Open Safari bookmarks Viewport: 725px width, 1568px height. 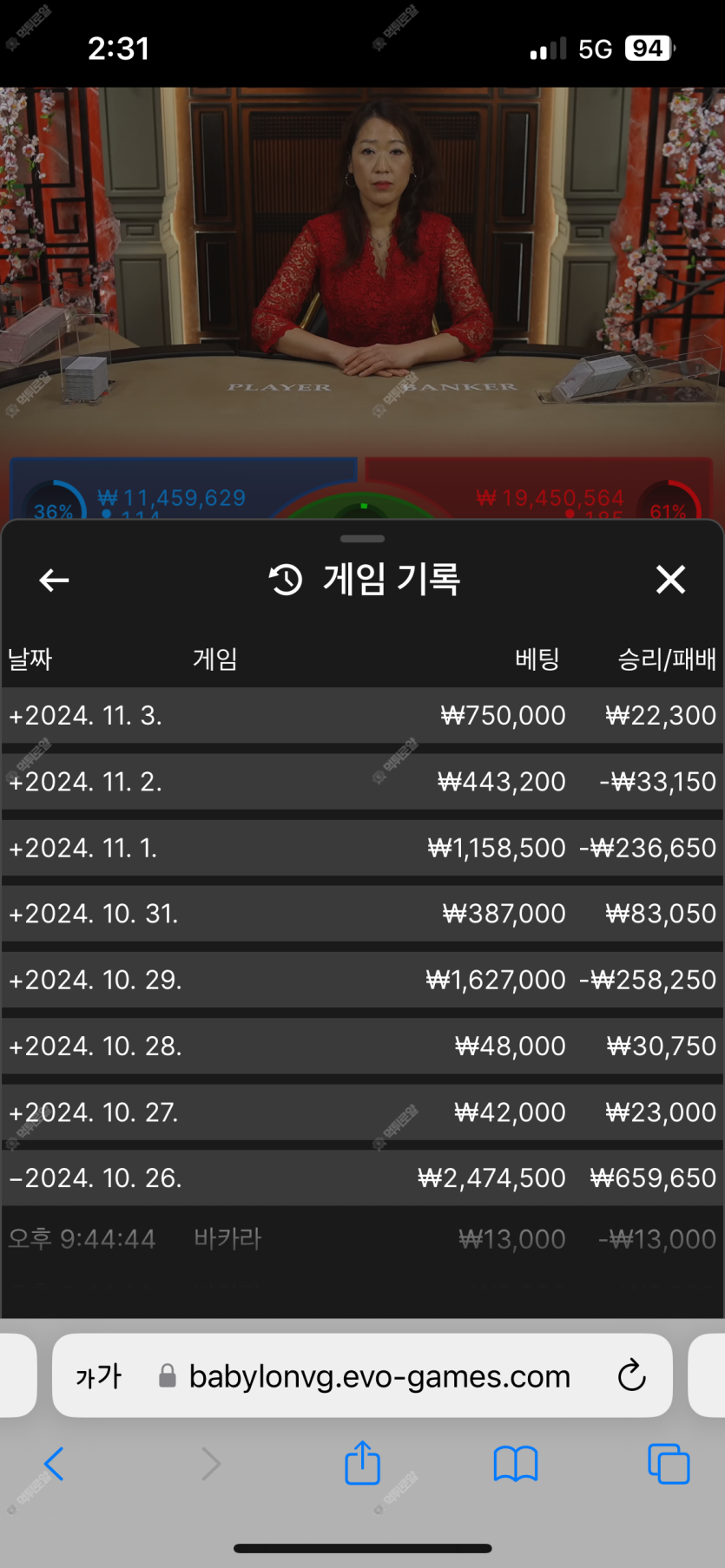pyautogui.click(x=515, y=1464)
